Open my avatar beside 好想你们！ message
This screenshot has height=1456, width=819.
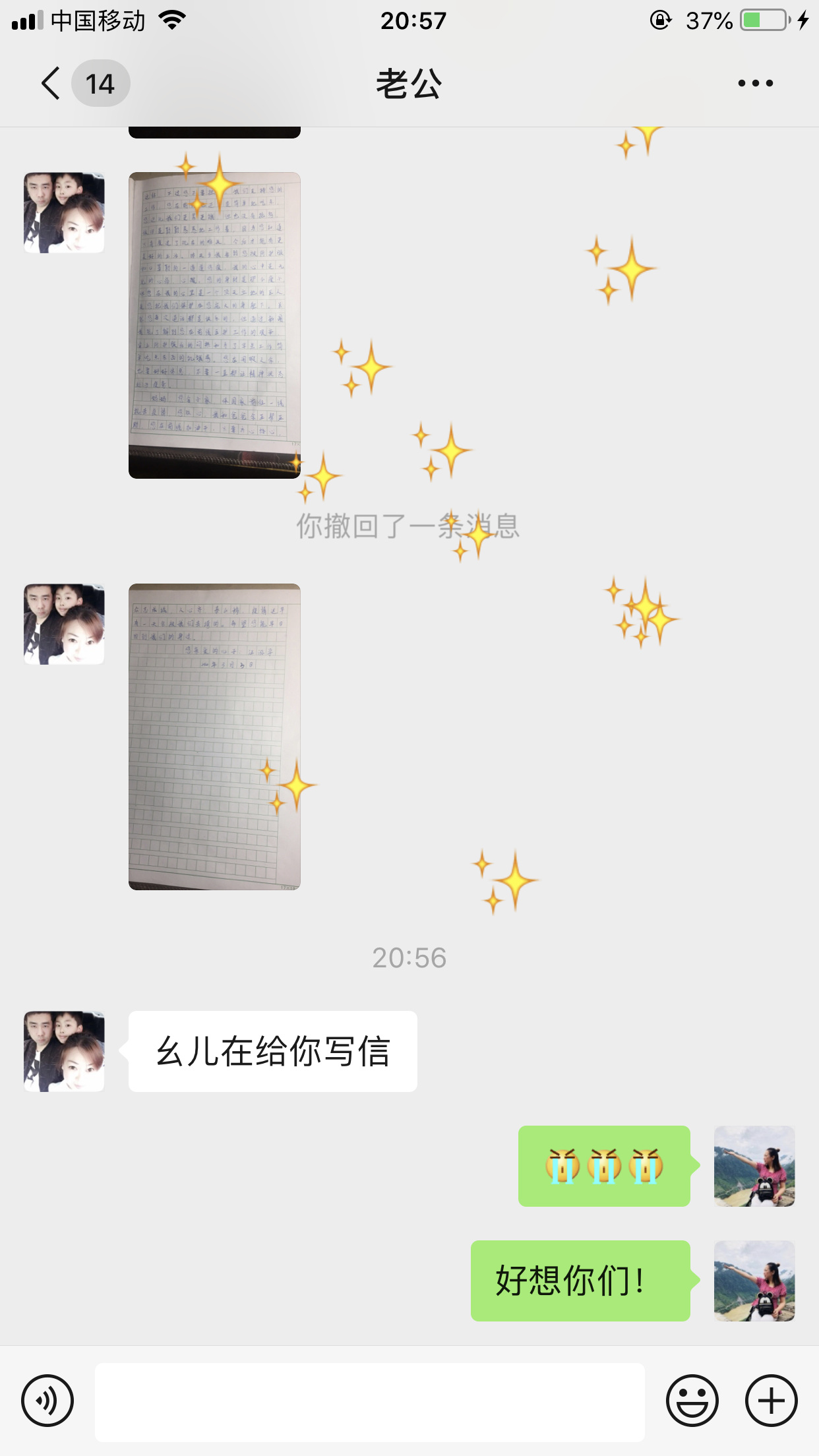coord(754,1281)
